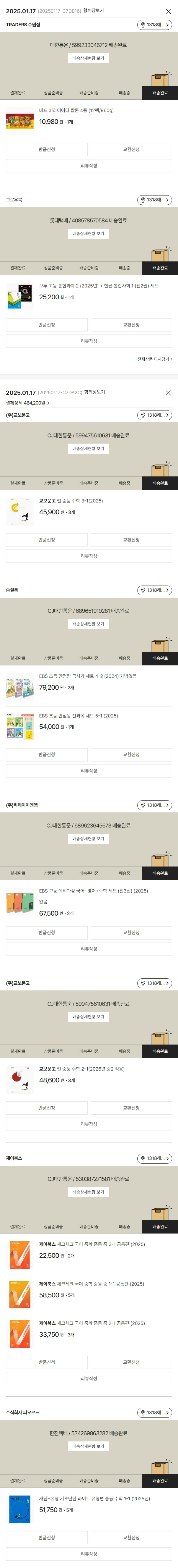Open EBS 초등 만점왕 전과목 세트 5-1 product
The width and height of the screenshot is (178, 1568).
tap(78, 716)
